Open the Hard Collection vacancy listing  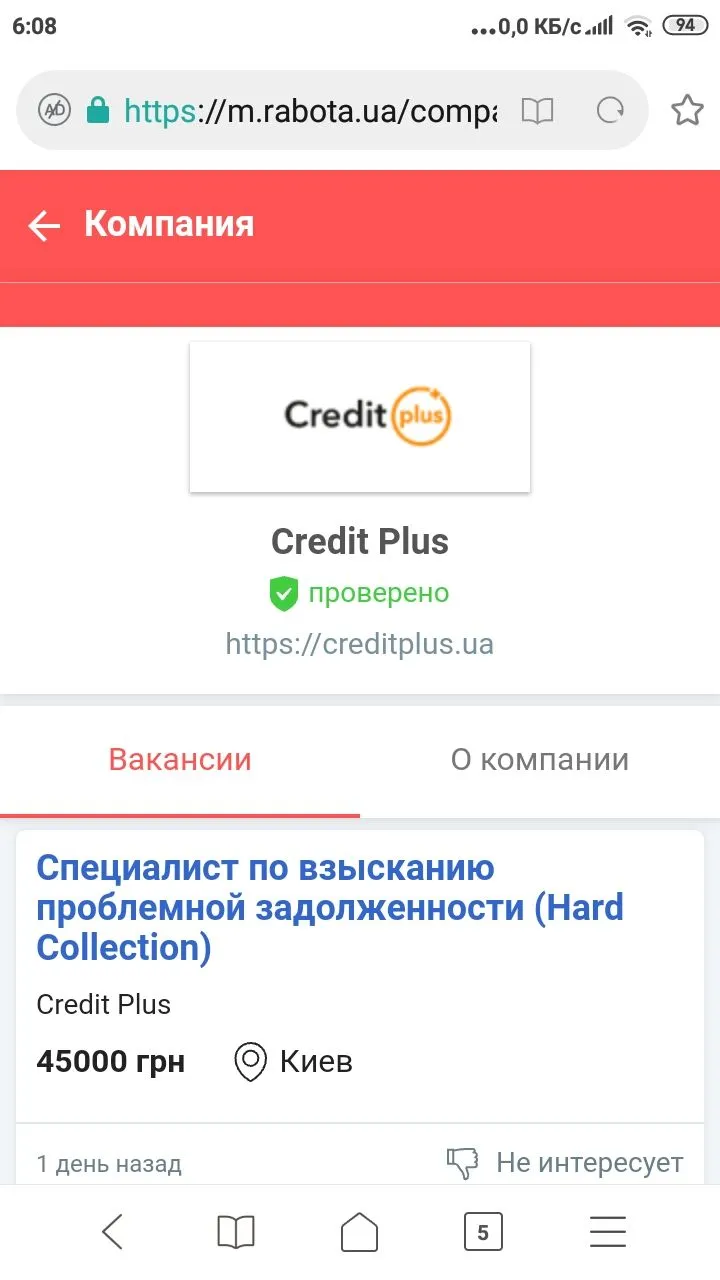(330, 907)
